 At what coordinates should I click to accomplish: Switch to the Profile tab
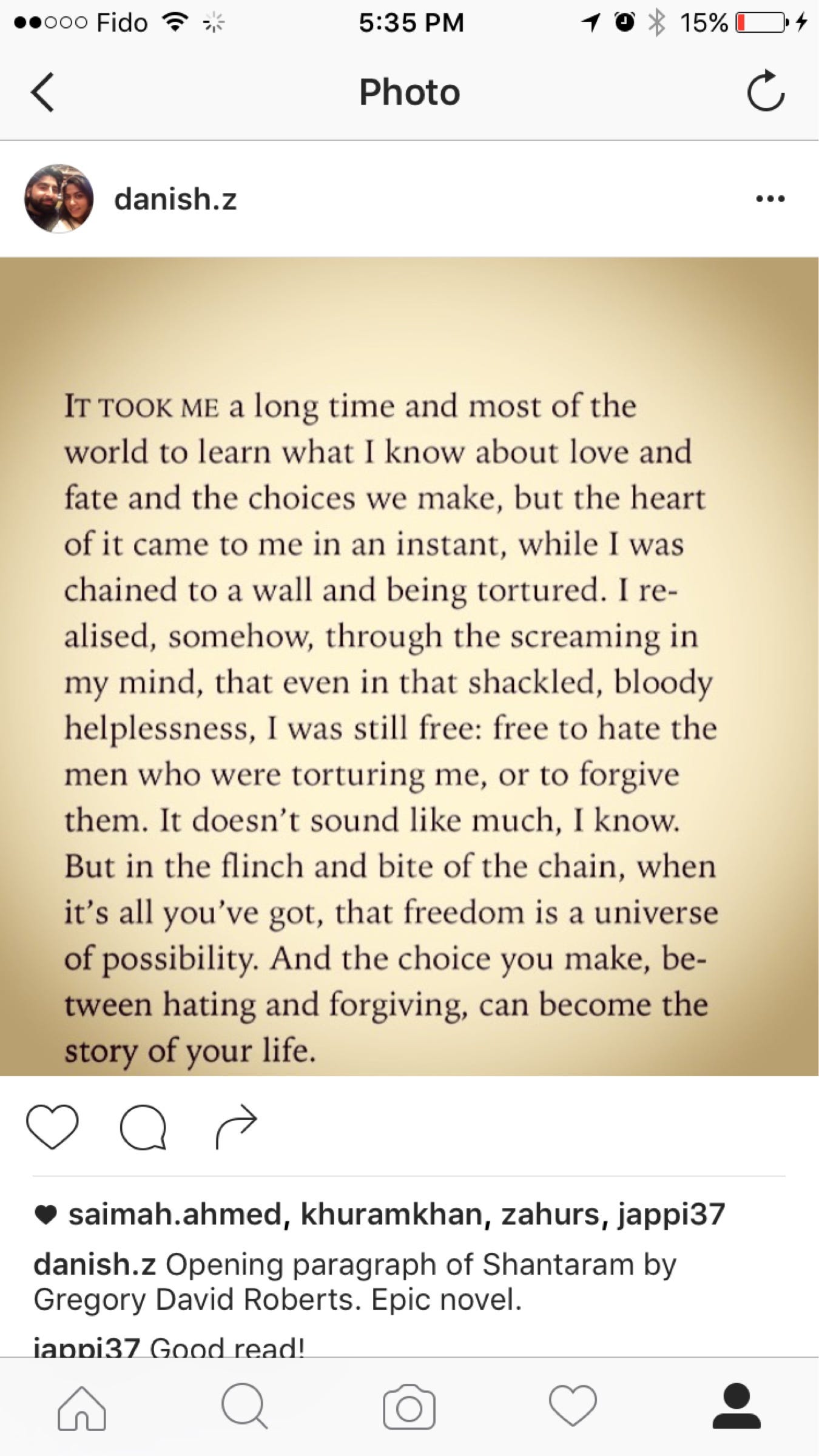[736, 1408]
